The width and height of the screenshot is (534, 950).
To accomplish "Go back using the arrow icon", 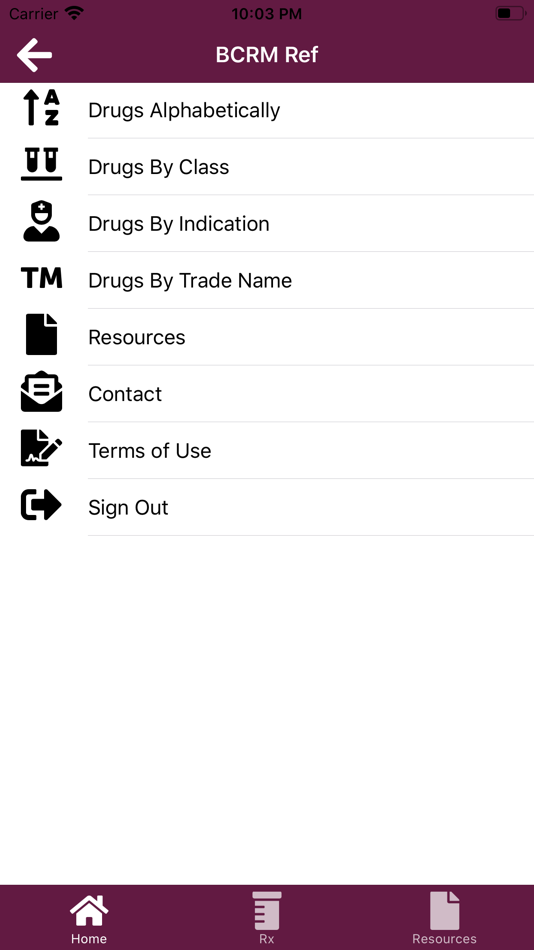I will coord(35,55).
